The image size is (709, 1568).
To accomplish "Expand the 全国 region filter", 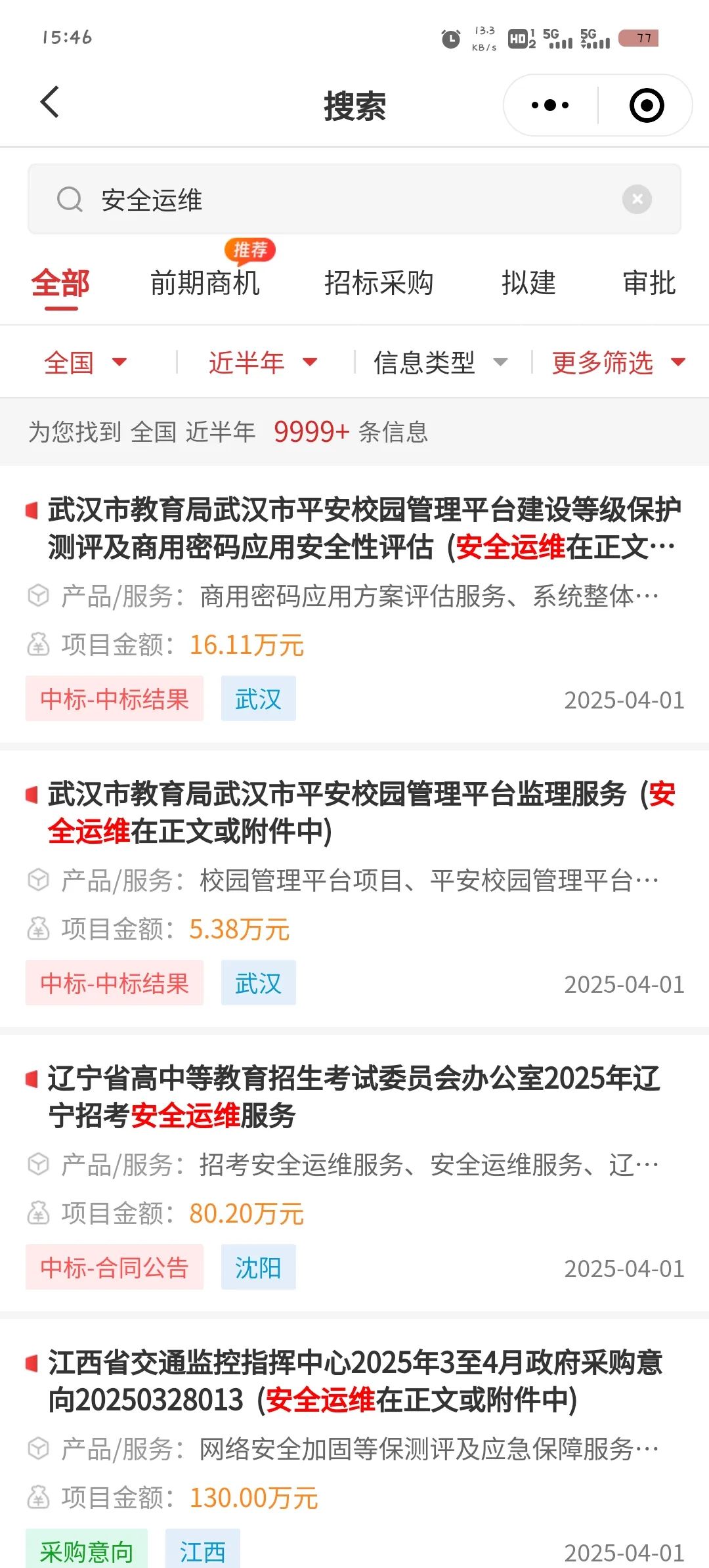I will click(85, 362).
